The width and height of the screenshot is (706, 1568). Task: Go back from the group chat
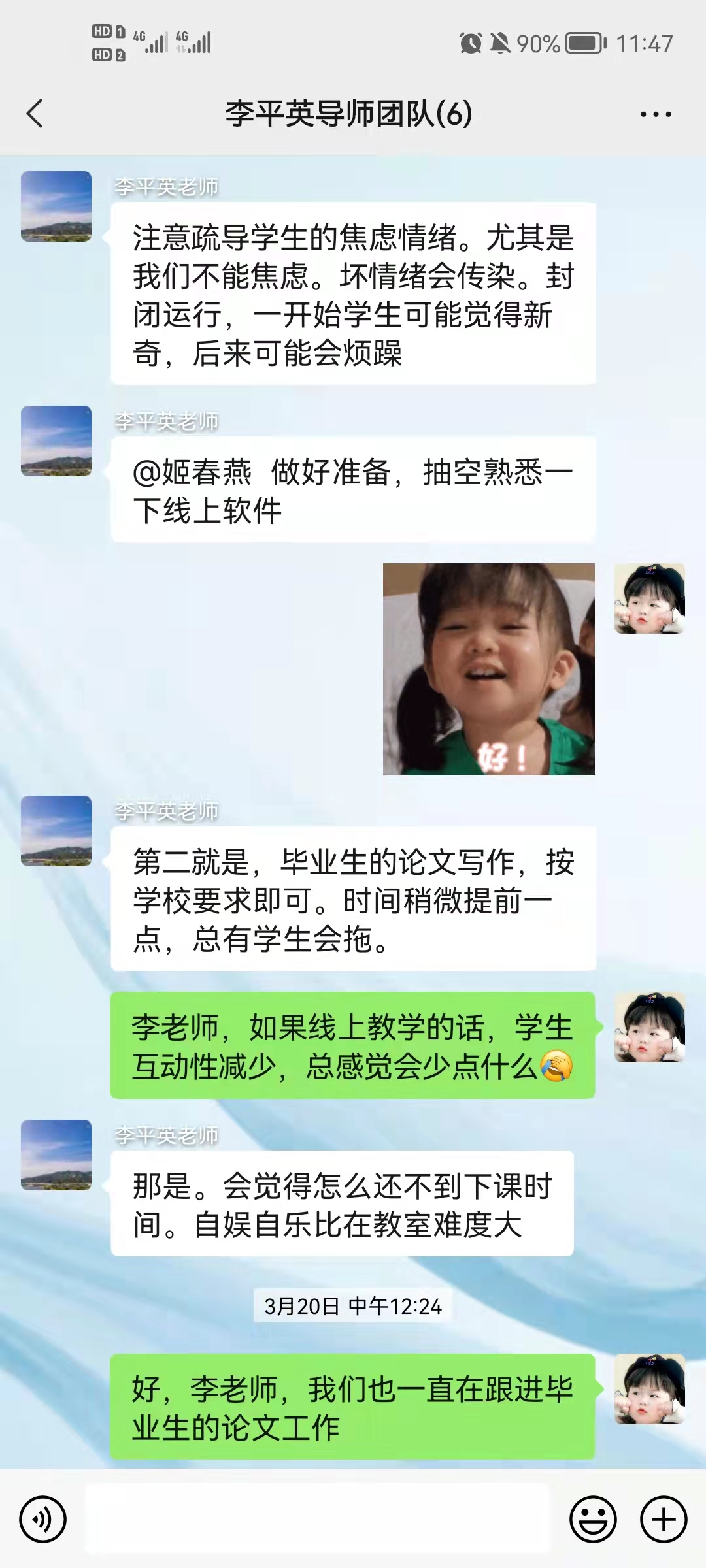tap(35, 114)
